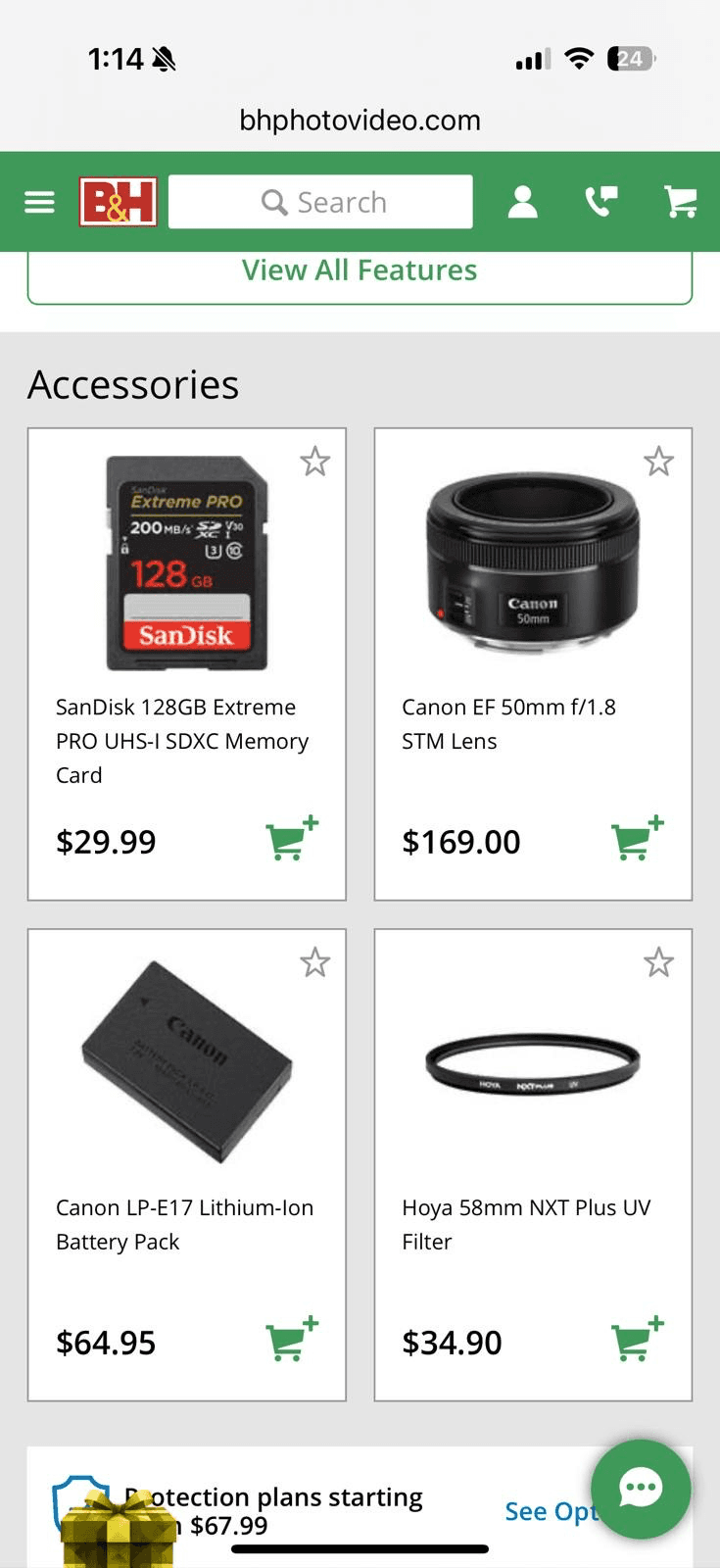Tap the Search field
This screenshot has width=720, height=1568.
[320, 202]
